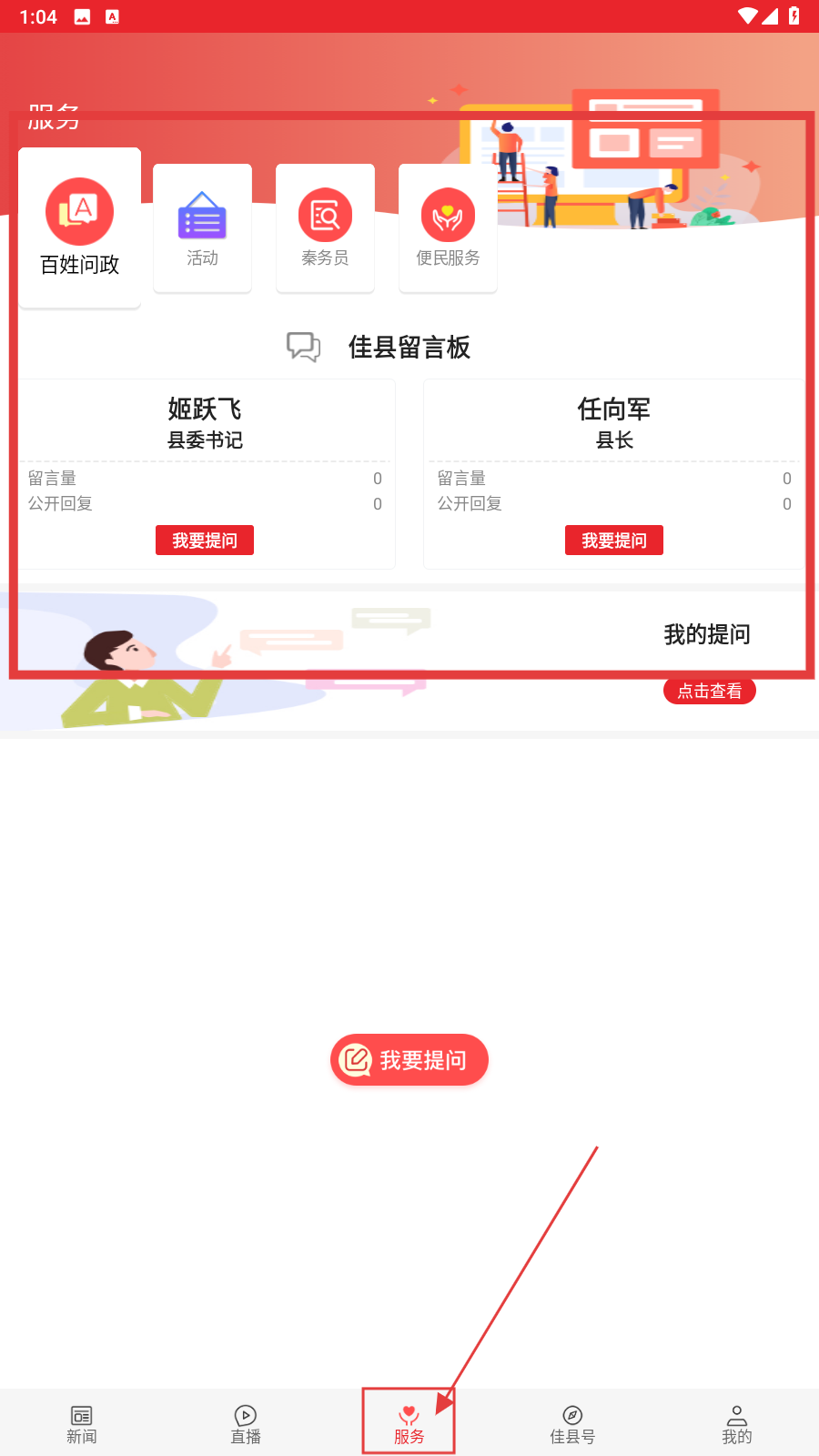
Task: Open the 便民服务 service card
Action: point(448,228)
